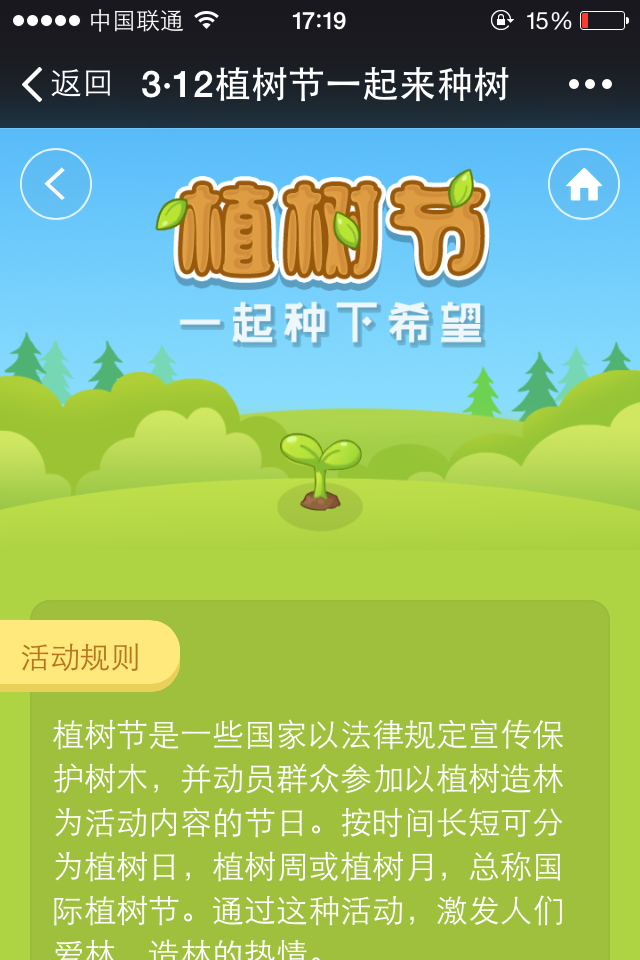Open the three-dot overflow menu
This screenshot has height=960, width=640.
point(590,85)
